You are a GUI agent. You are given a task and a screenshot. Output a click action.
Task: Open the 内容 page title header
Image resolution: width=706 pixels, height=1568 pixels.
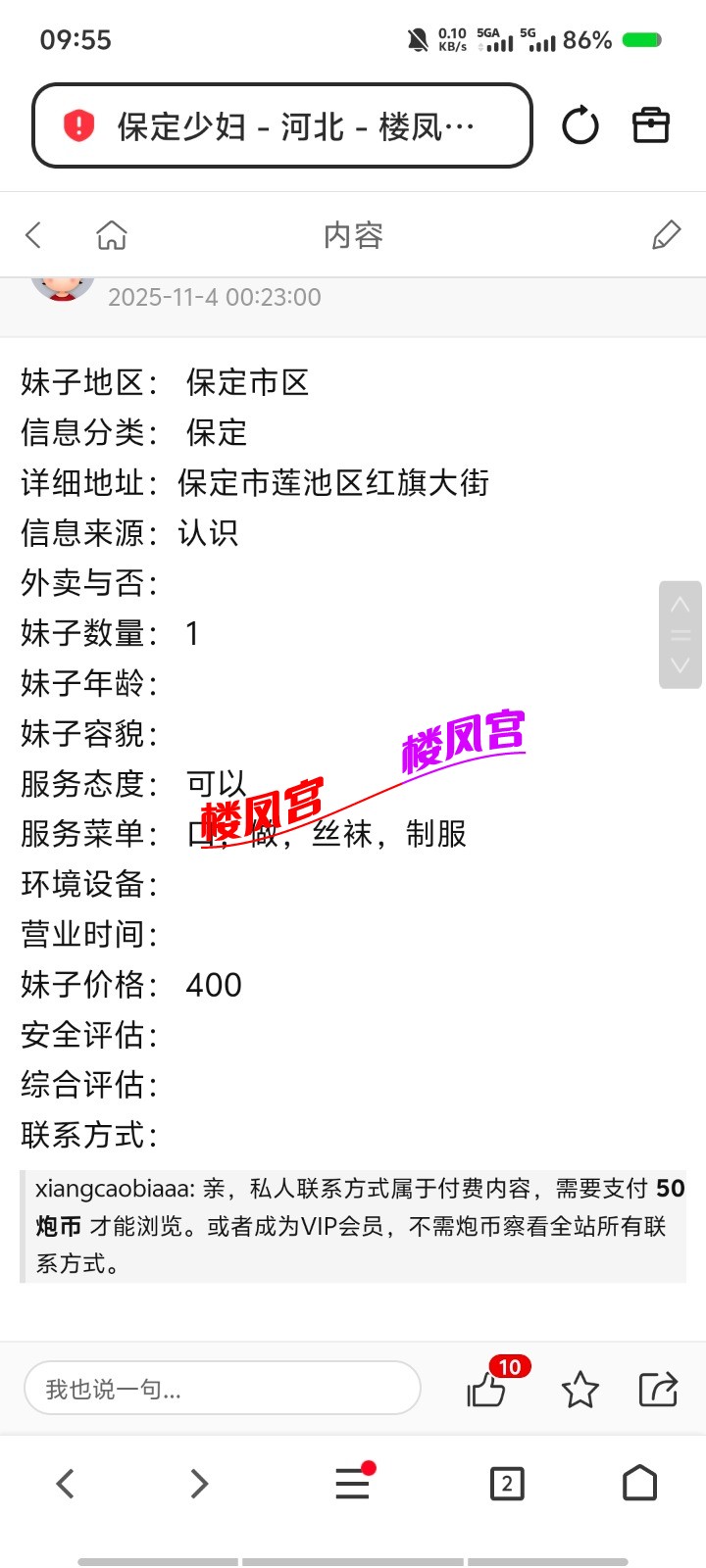[x=353, y=234]
